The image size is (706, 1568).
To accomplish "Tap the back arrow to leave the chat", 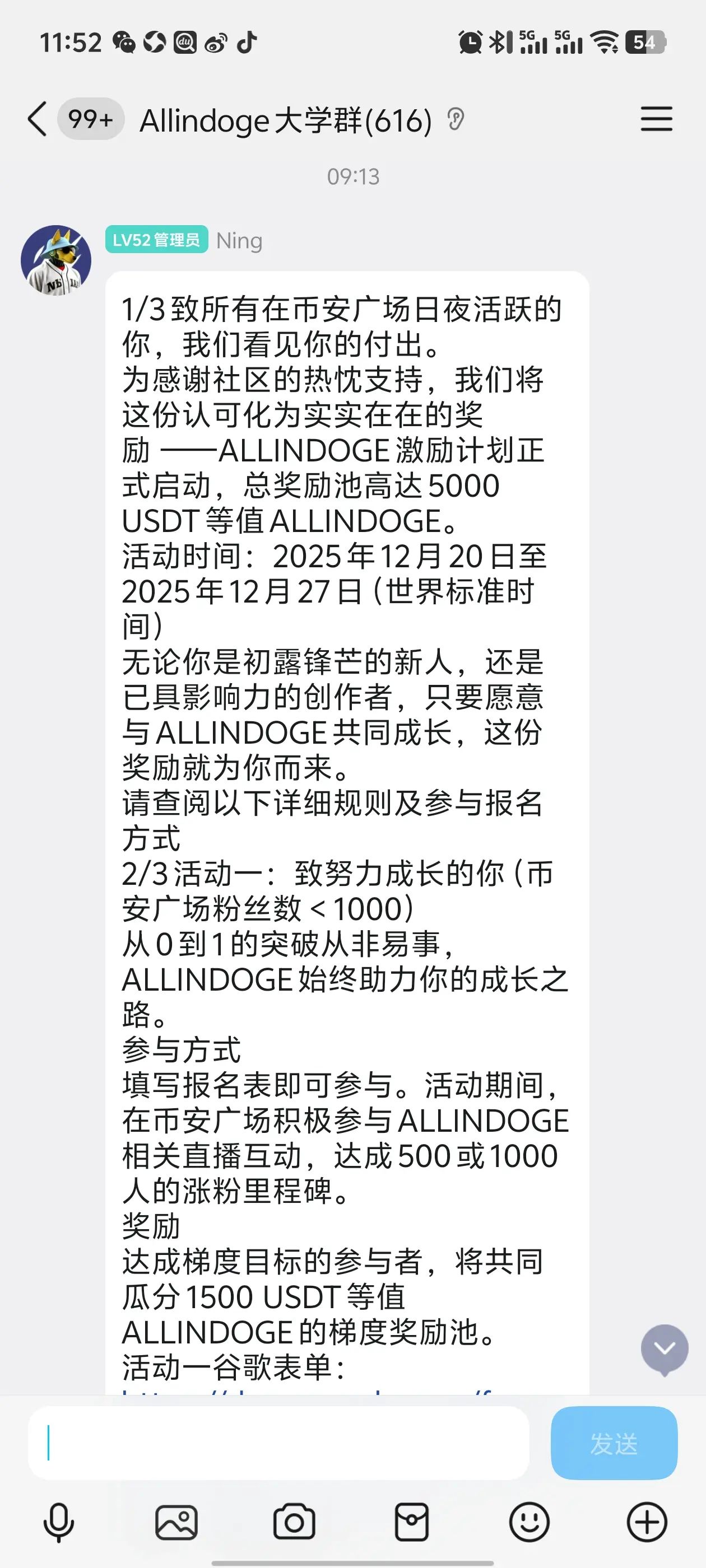I will [36, 119].
